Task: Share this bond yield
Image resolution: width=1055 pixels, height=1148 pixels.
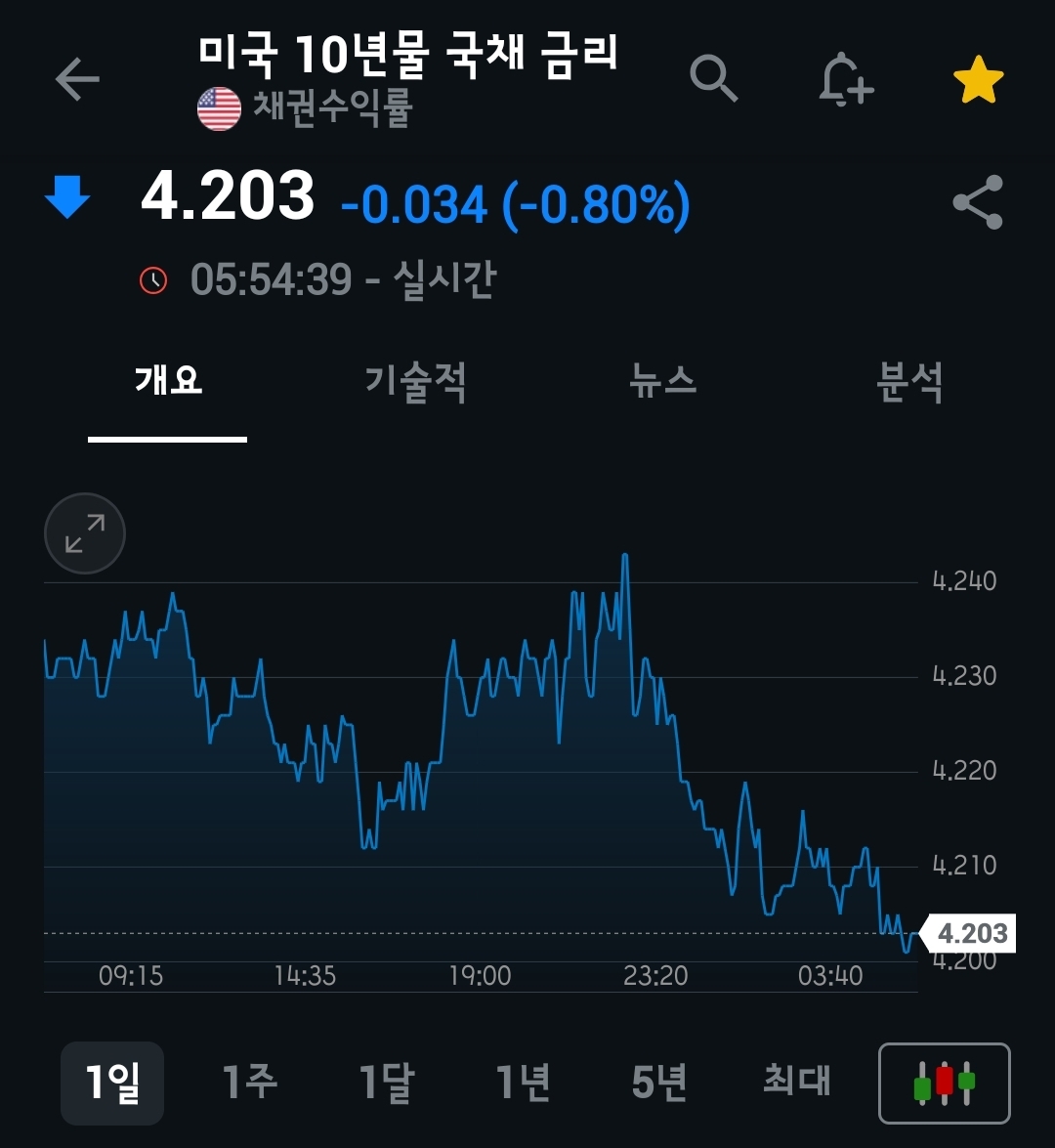Action: click(978, 202)
